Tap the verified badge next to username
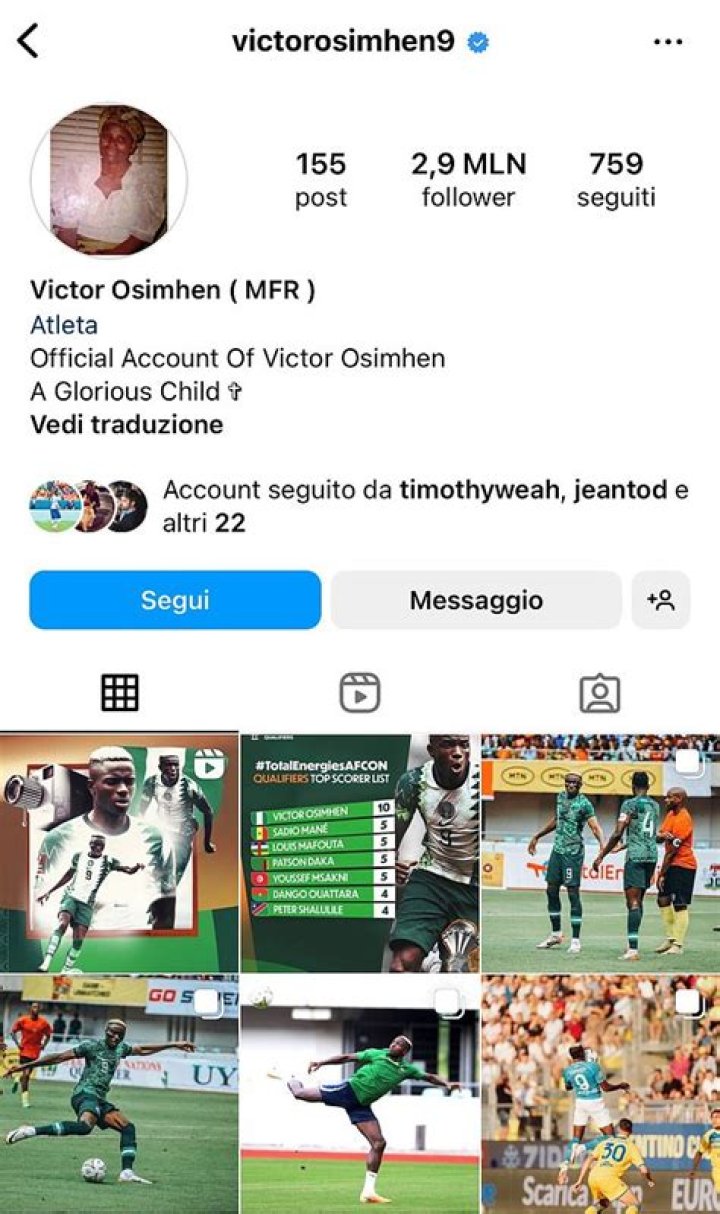The image size is (720, 1214). click(480, 38)
